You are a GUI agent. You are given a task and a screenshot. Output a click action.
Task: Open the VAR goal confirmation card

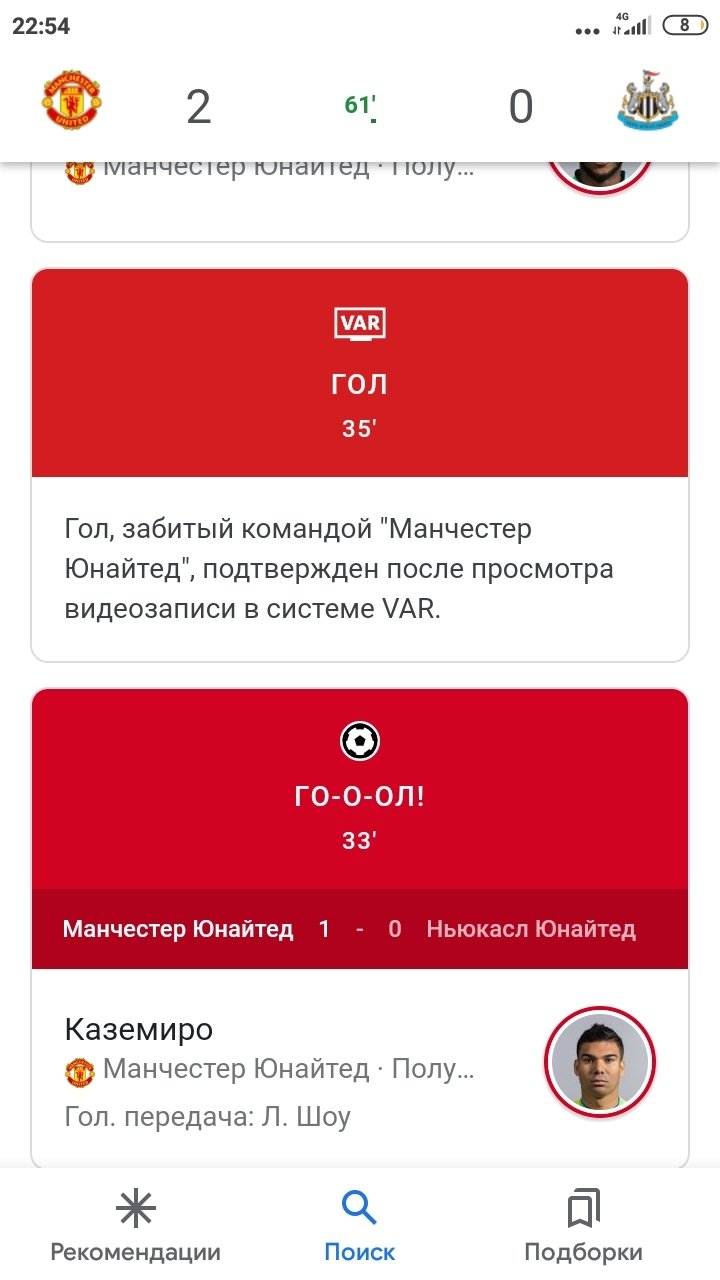click(360, 465)
